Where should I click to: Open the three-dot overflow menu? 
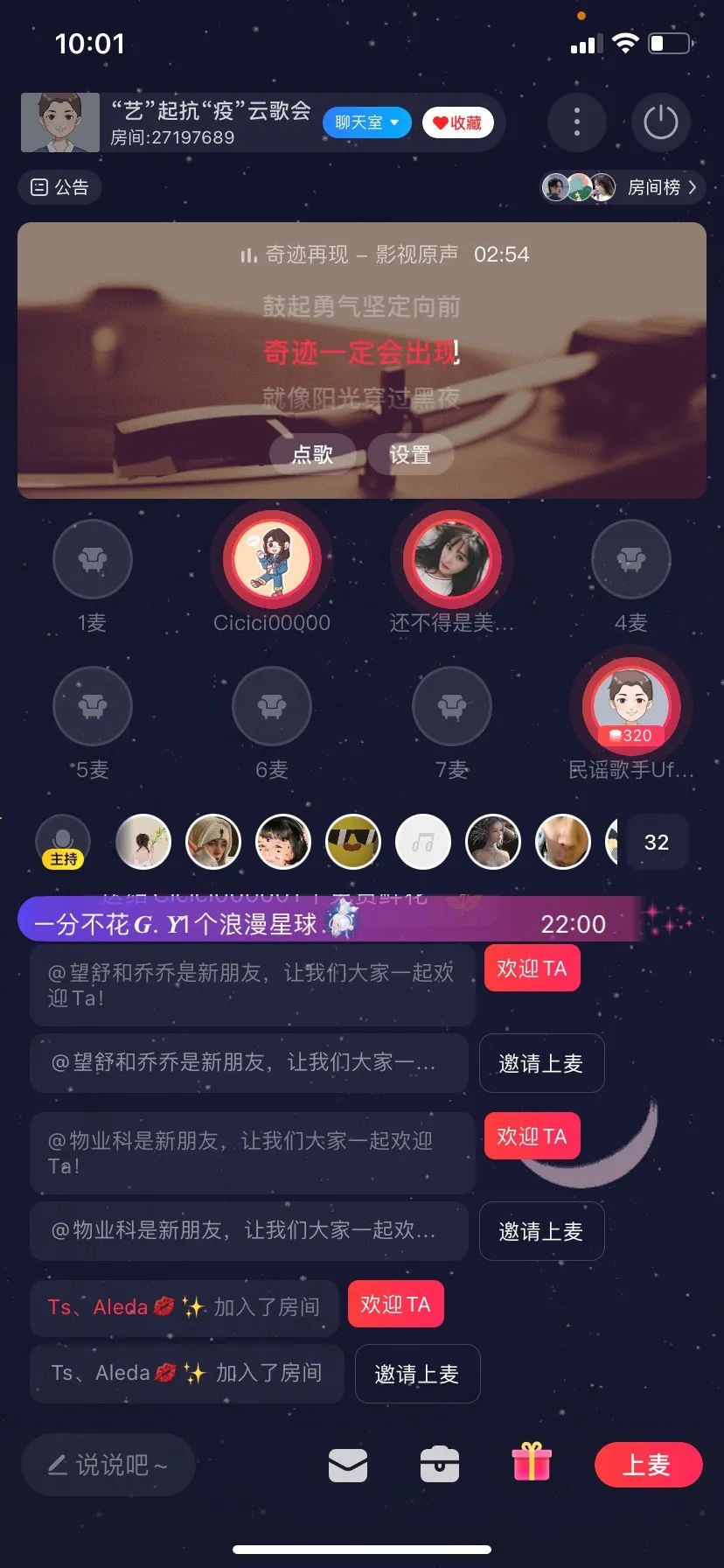(x=576, y=122)
